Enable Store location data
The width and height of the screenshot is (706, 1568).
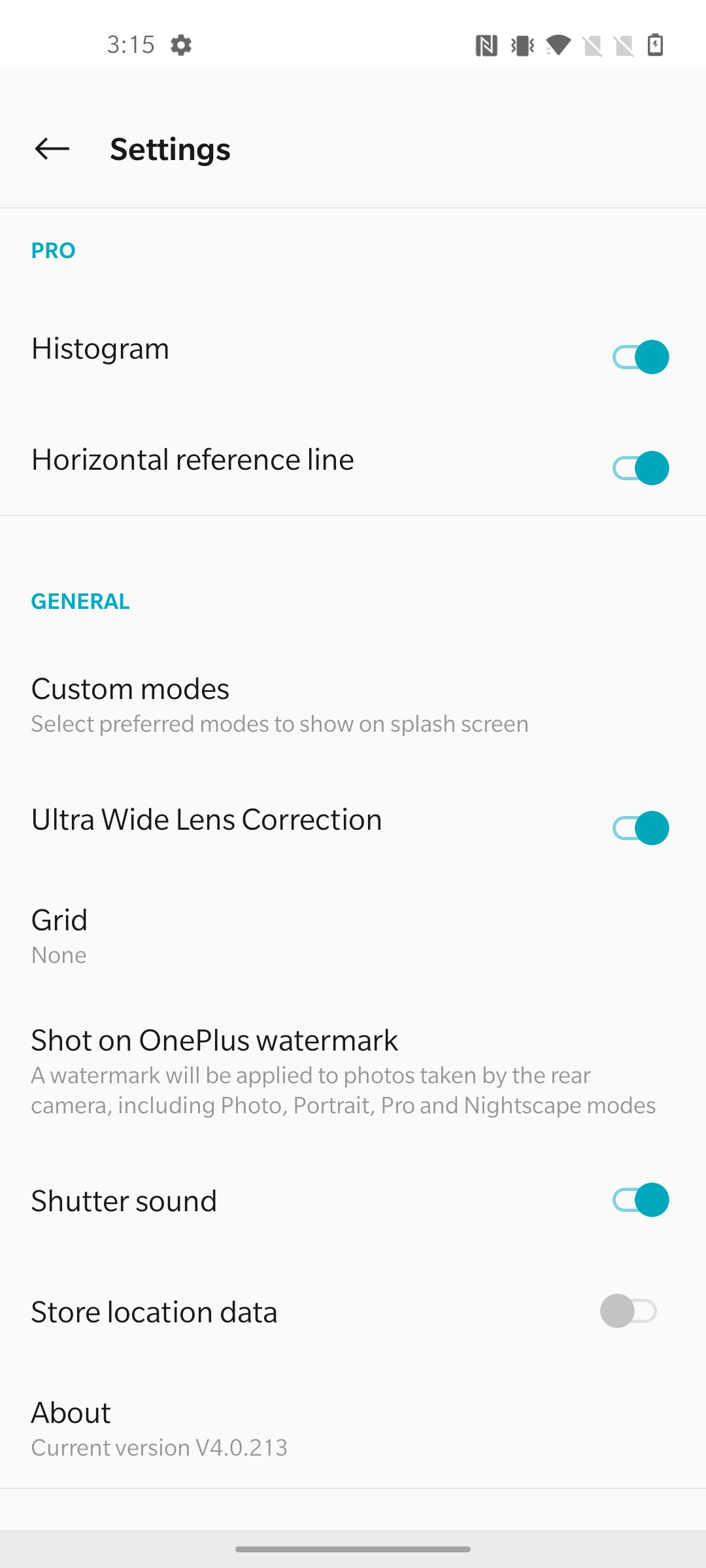(x=629, y=1311)
